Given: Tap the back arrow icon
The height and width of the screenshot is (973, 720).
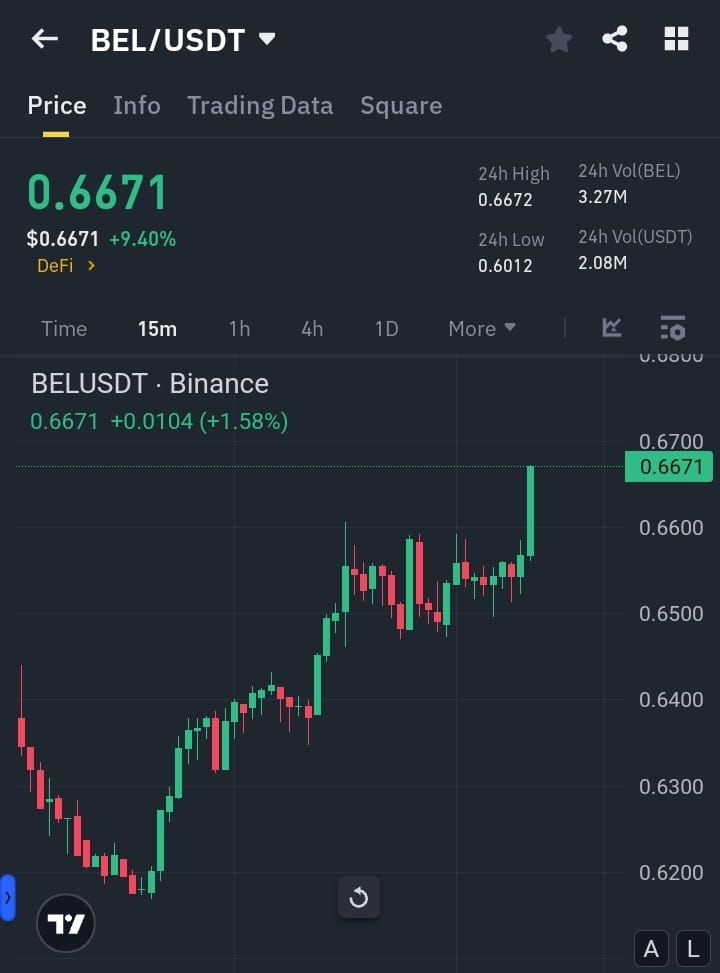Looking at the screenshot, I should tap(44, 38).
